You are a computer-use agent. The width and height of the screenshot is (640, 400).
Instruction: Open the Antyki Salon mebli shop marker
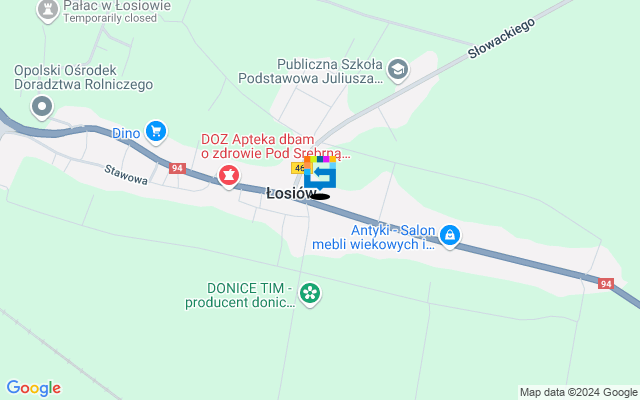pyautogui.click(x=450, y=236)
